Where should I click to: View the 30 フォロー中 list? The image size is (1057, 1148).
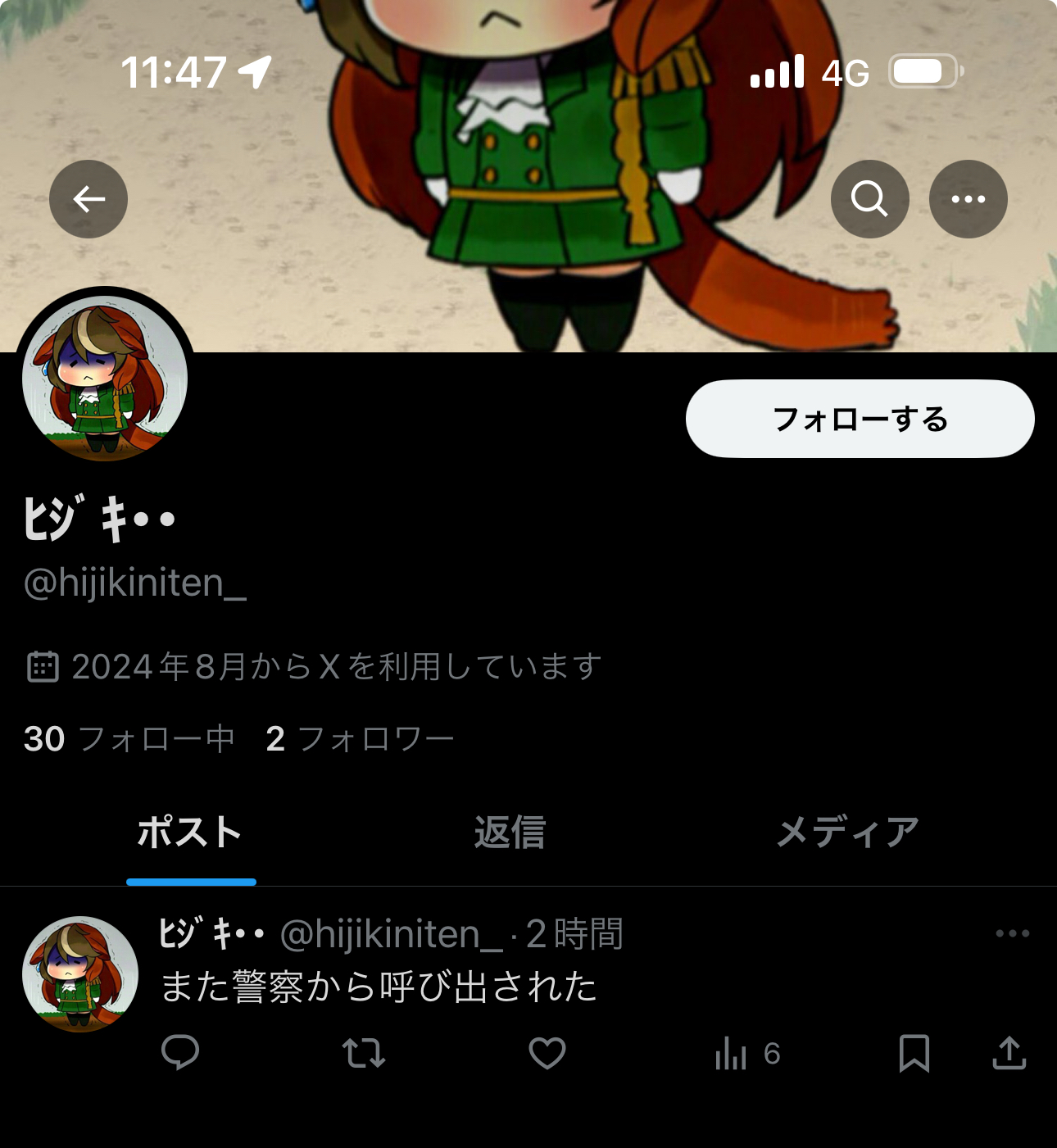[x=129, y=739]
